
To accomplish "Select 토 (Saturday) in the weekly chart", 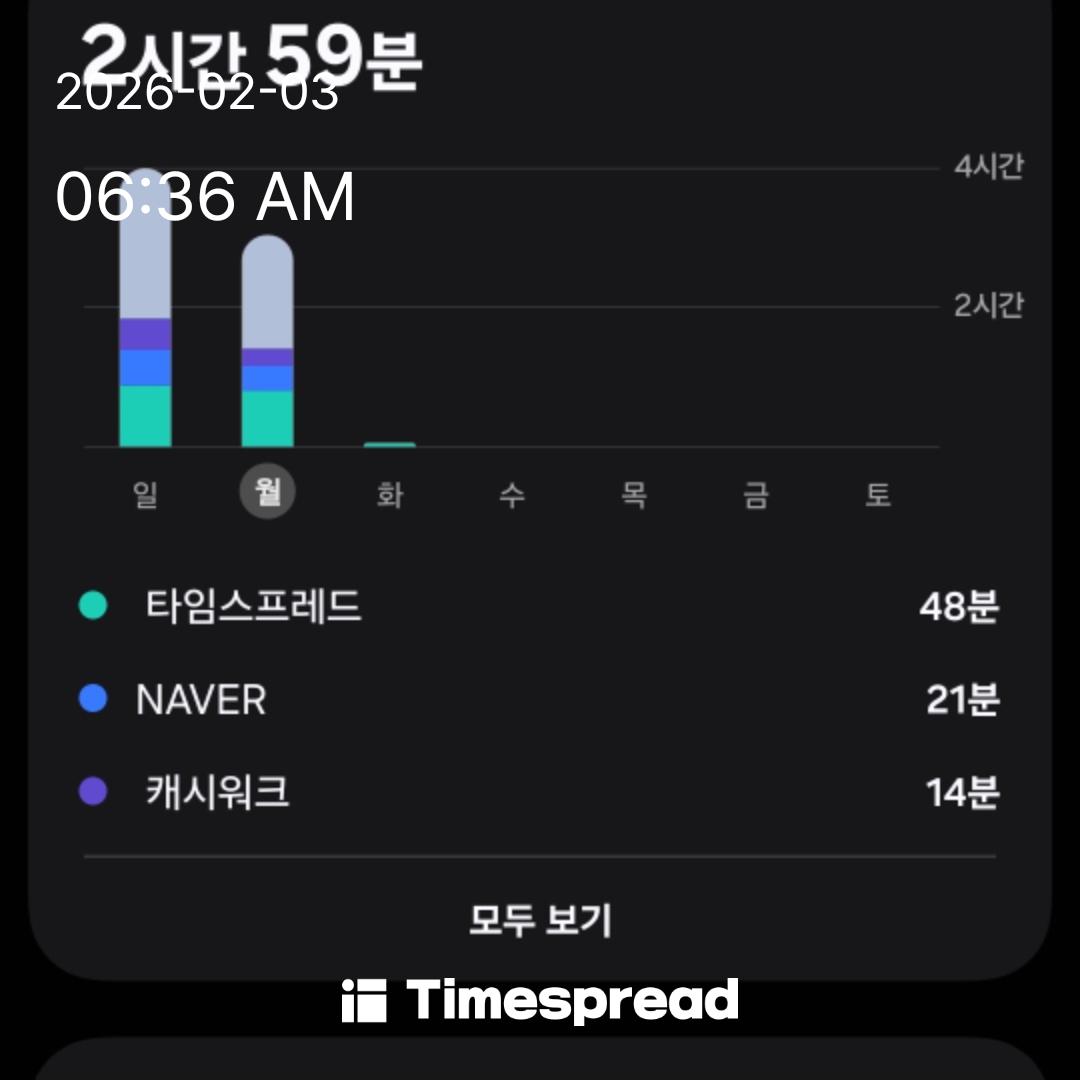I will 878,494.
